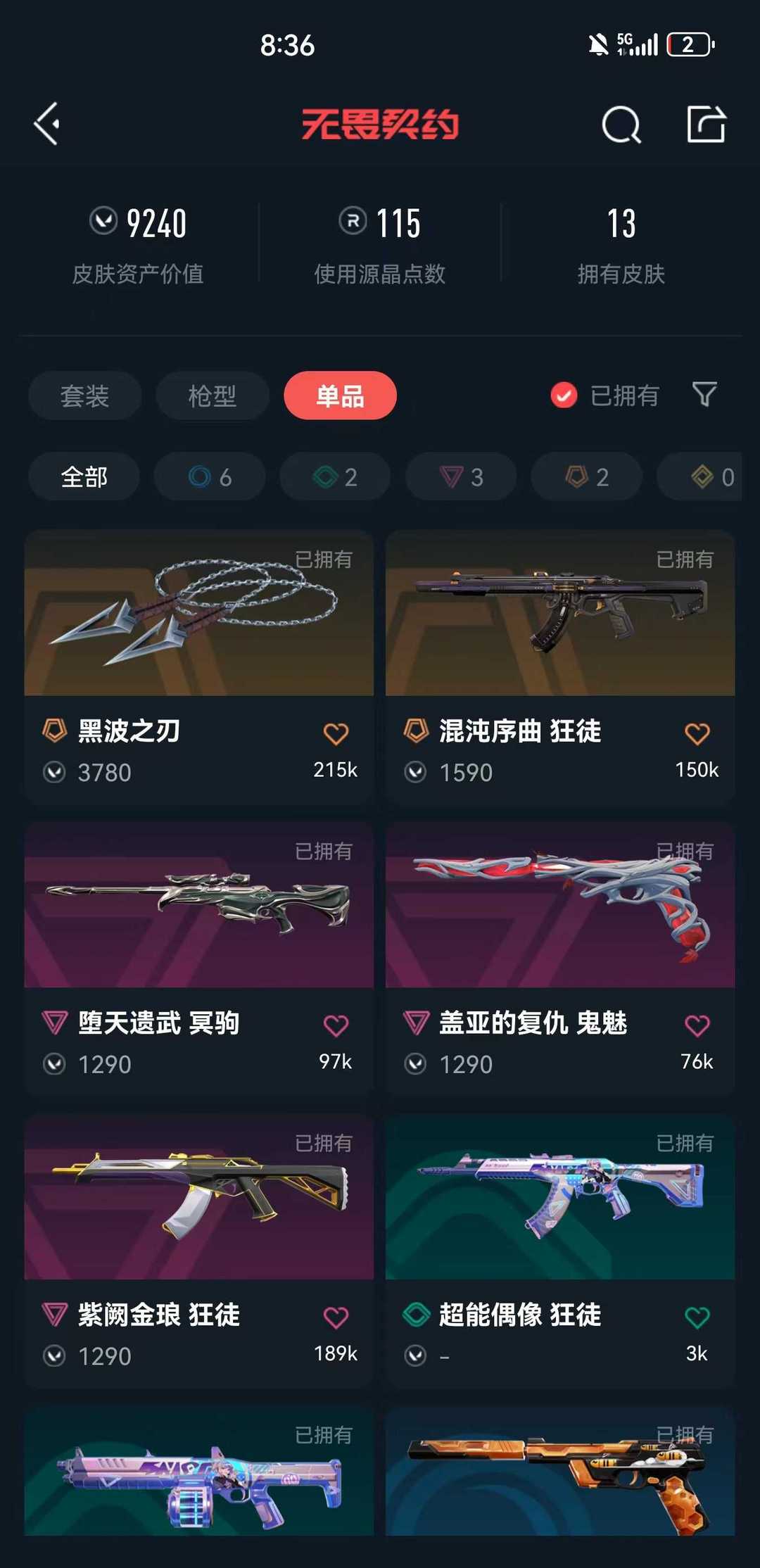Like the 超能偶像 狂徒 skin
The image size is (760, 1568).
697,1317
